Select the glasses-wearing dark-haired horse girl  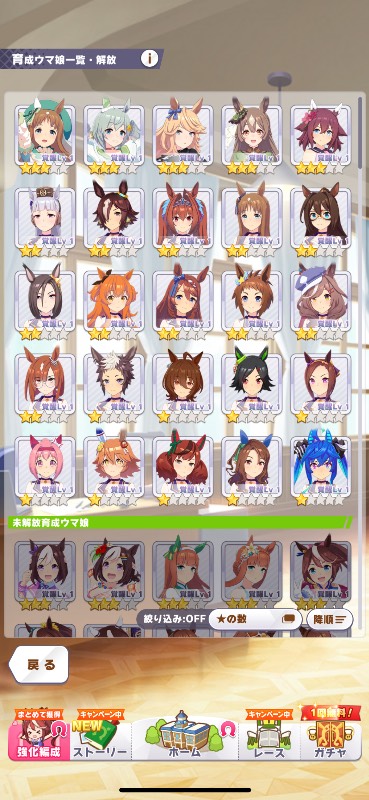(321, 219)
